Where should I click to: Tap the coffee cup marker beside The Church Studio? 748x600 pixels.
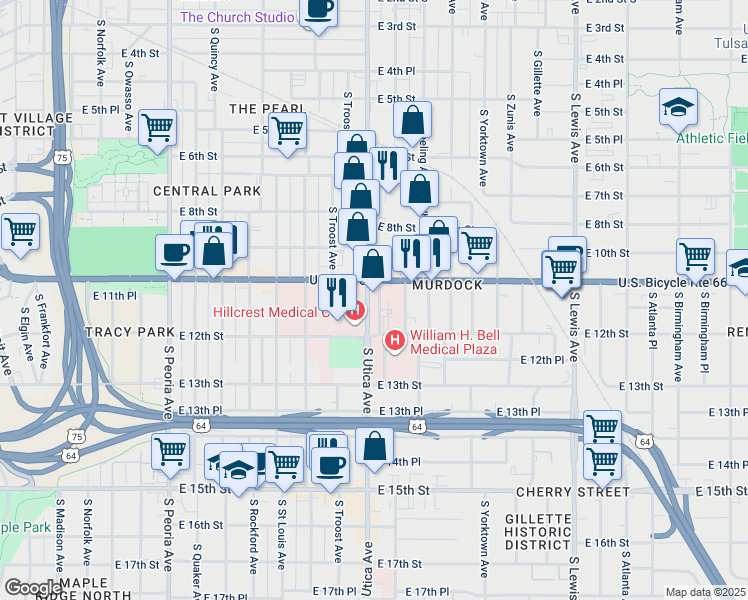point(318,12)
